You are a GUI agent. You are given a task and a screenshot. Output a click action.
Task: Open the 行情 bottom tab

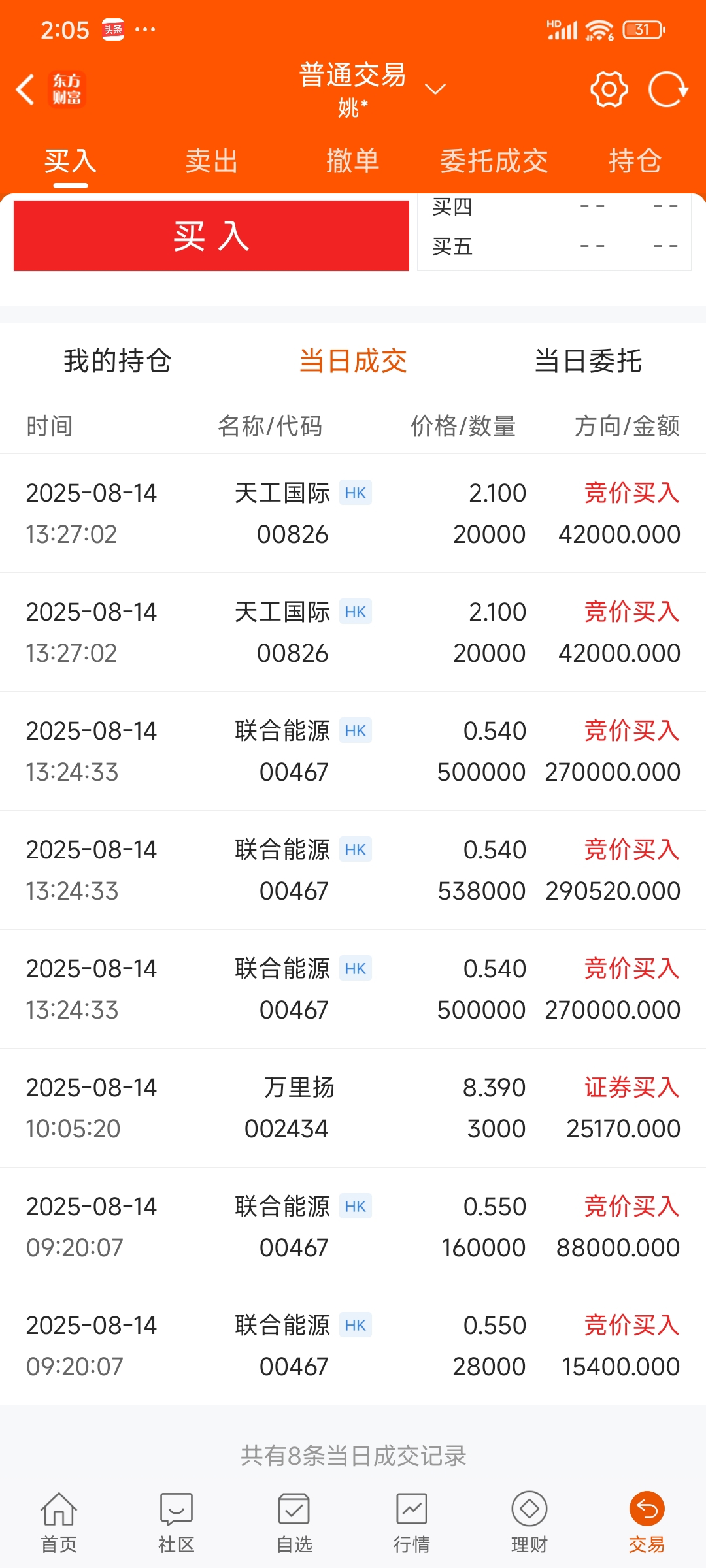[x=412, y=1523]
